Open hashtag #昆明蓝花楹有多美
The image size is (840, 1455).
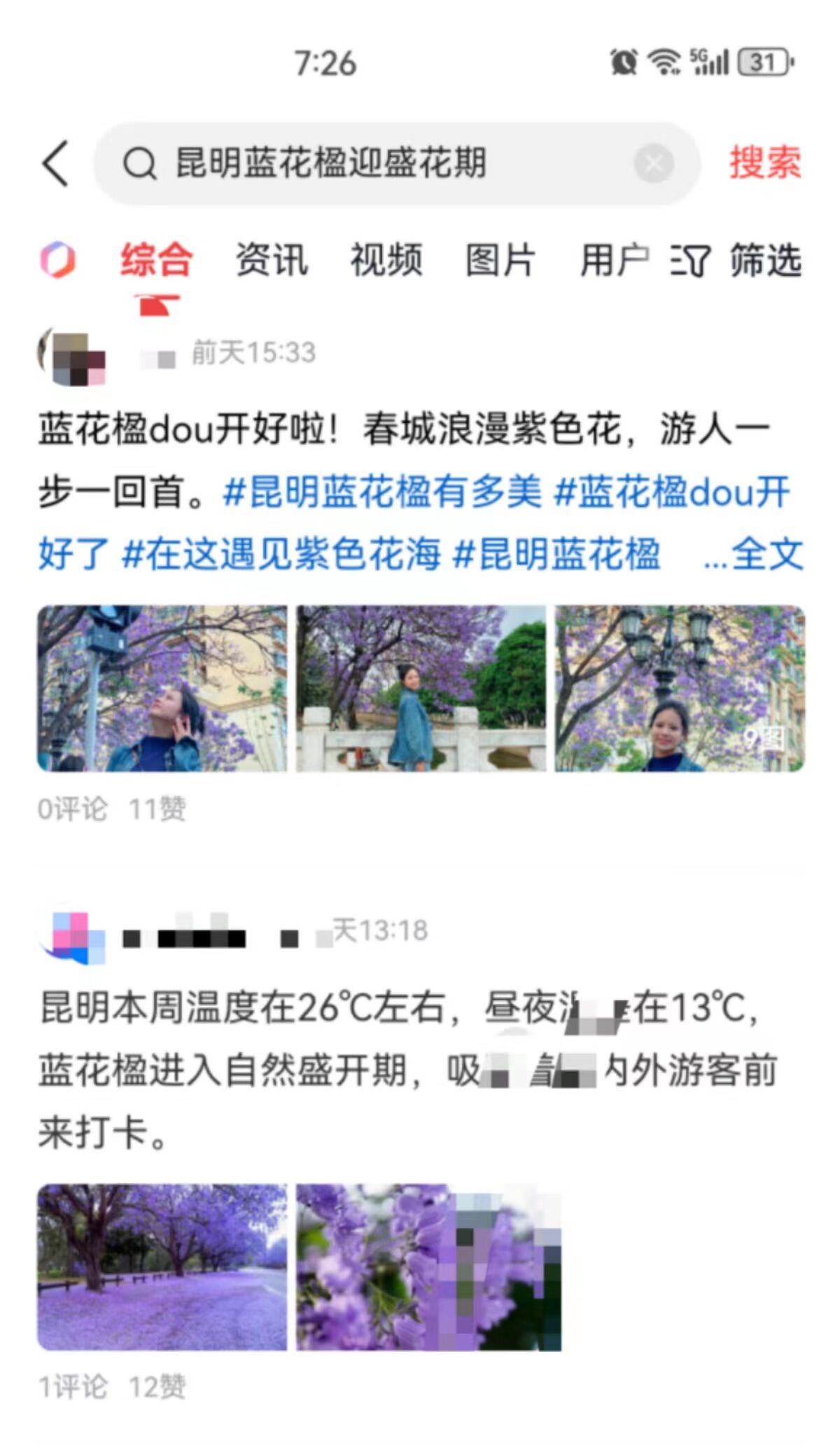(382, 492)
